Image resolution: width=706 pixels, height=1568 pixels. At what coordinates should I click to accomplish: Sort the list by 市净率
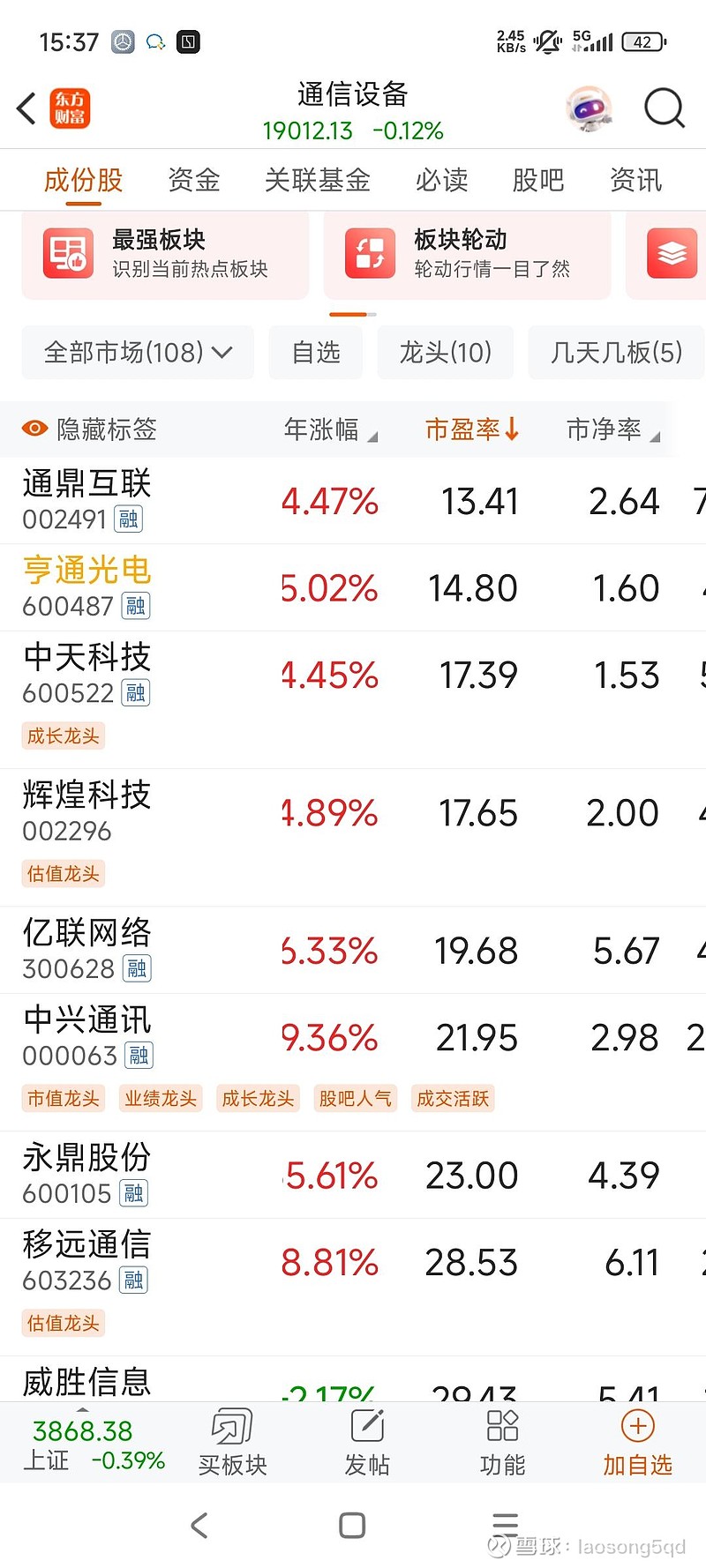[612, 429]
